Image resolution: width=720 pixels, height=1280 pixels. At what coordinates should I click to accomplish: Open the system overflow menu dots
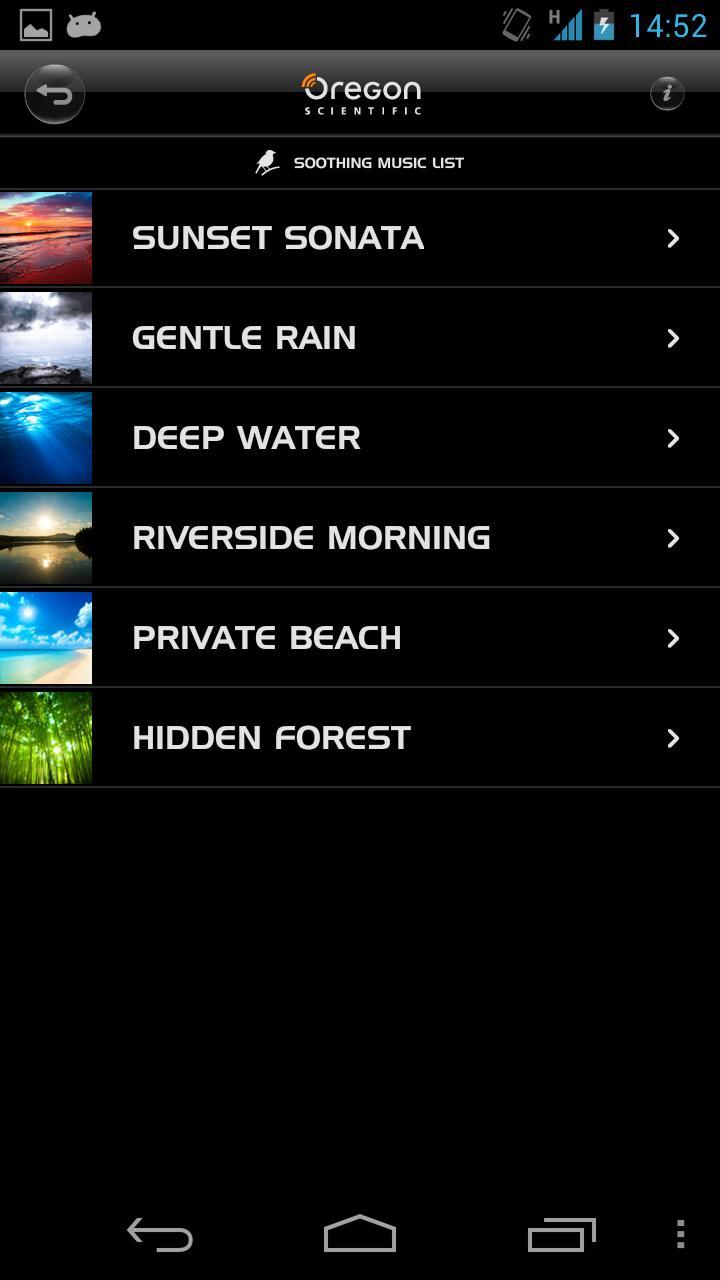(x=680, y=1234)
